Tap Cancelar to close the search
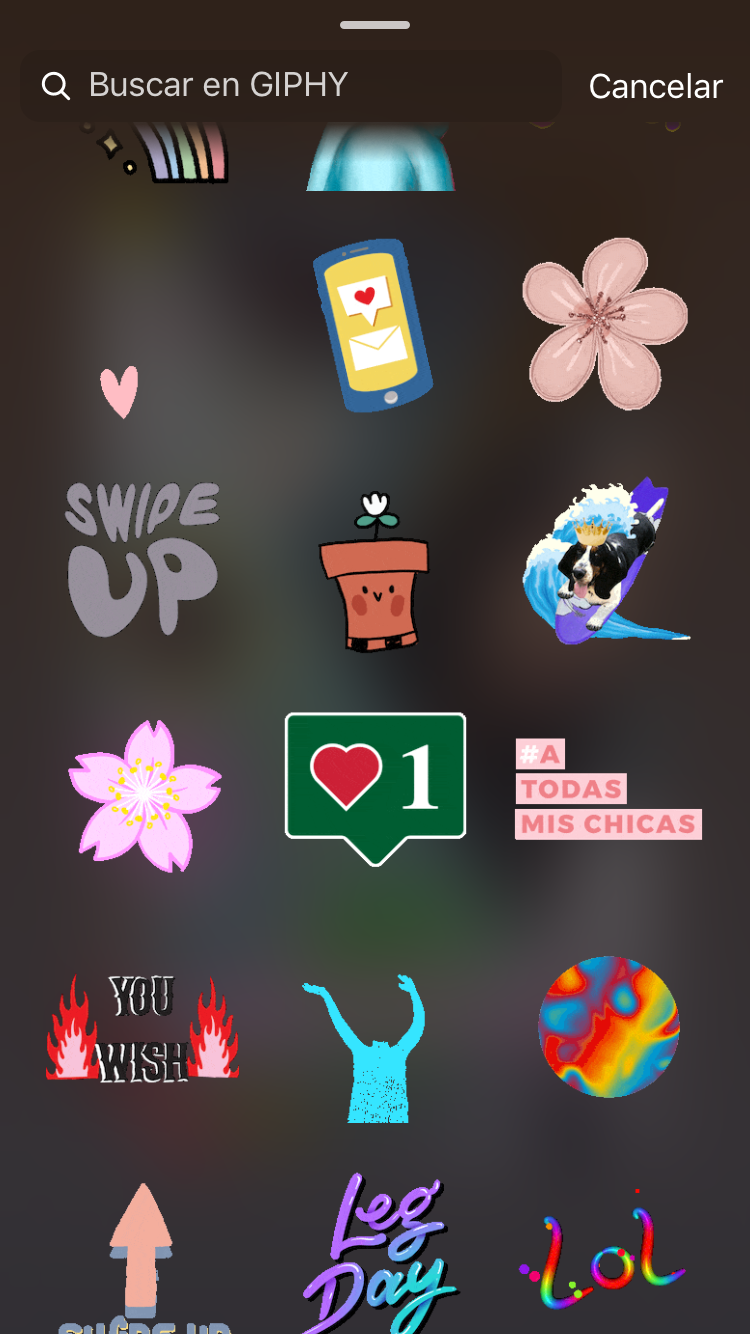 pos(655,87)
